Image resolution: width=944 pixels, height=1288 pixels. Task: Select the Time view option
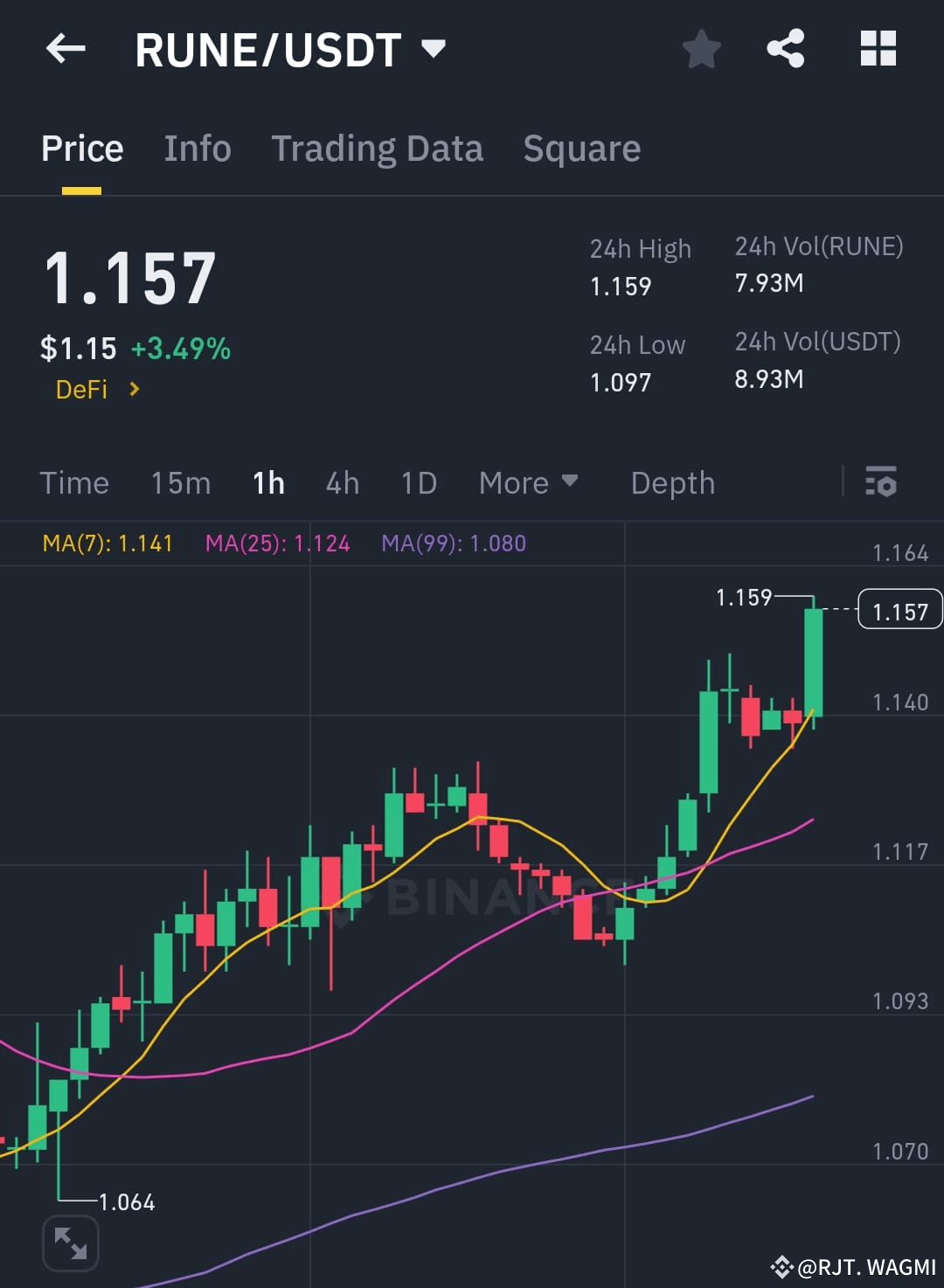tap(74, 482)
